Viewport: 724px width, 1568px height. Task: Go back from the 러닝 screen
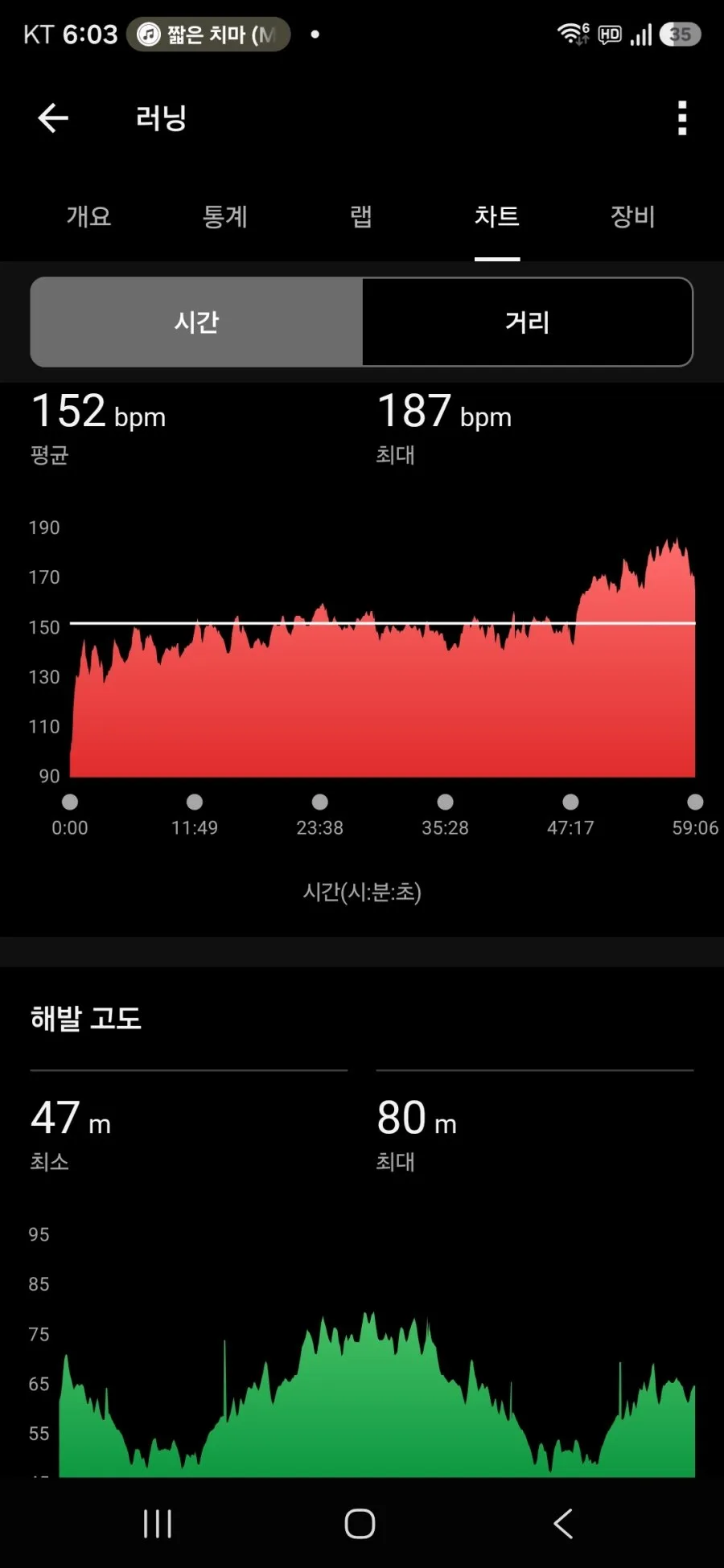click(x=53, y=118)
